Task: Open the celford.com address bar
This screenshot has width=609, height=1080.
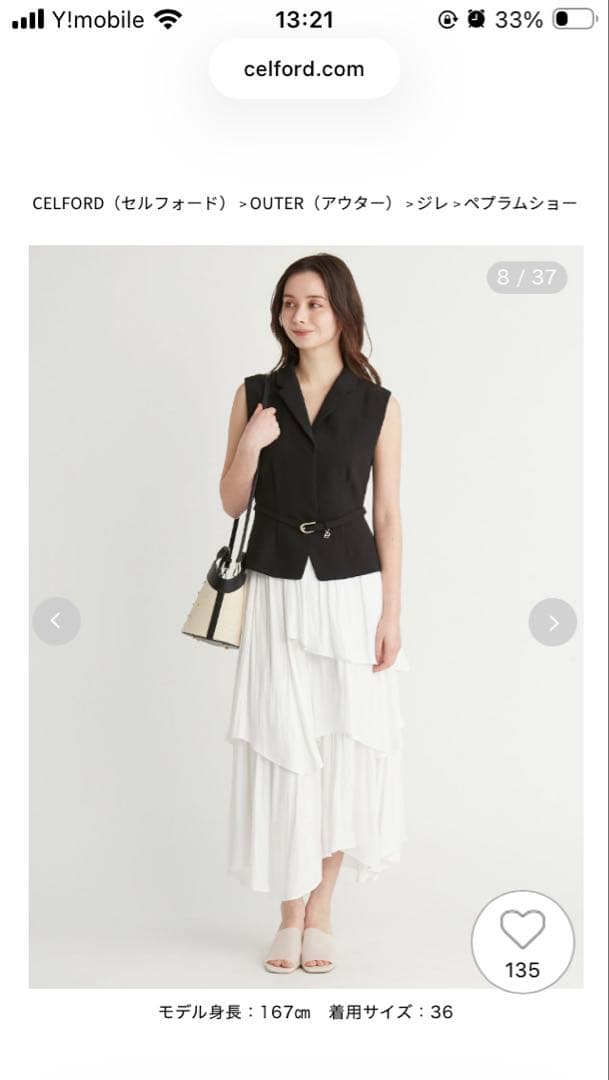Action: pos(304,69)
